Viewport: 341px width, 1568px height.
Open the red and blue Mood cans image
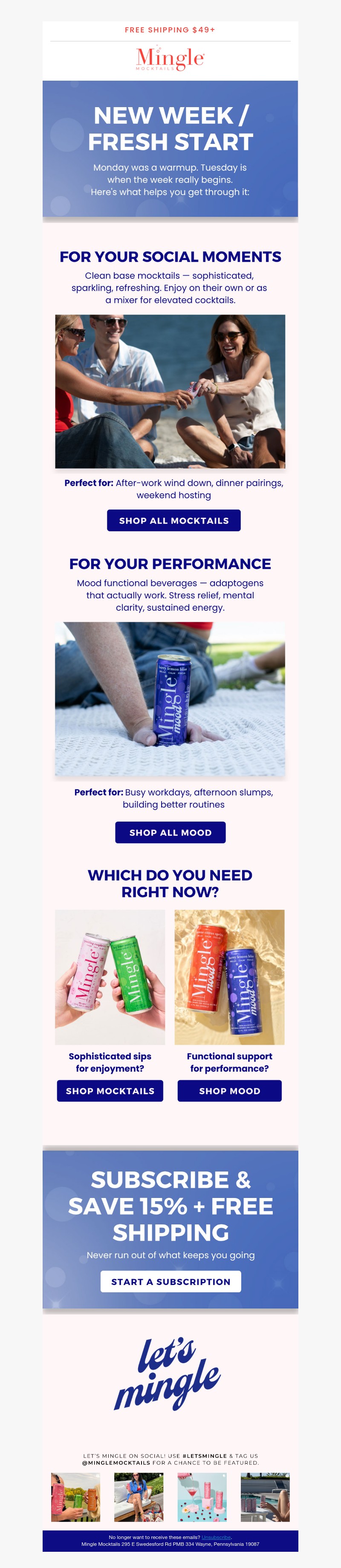click(229, 977)
